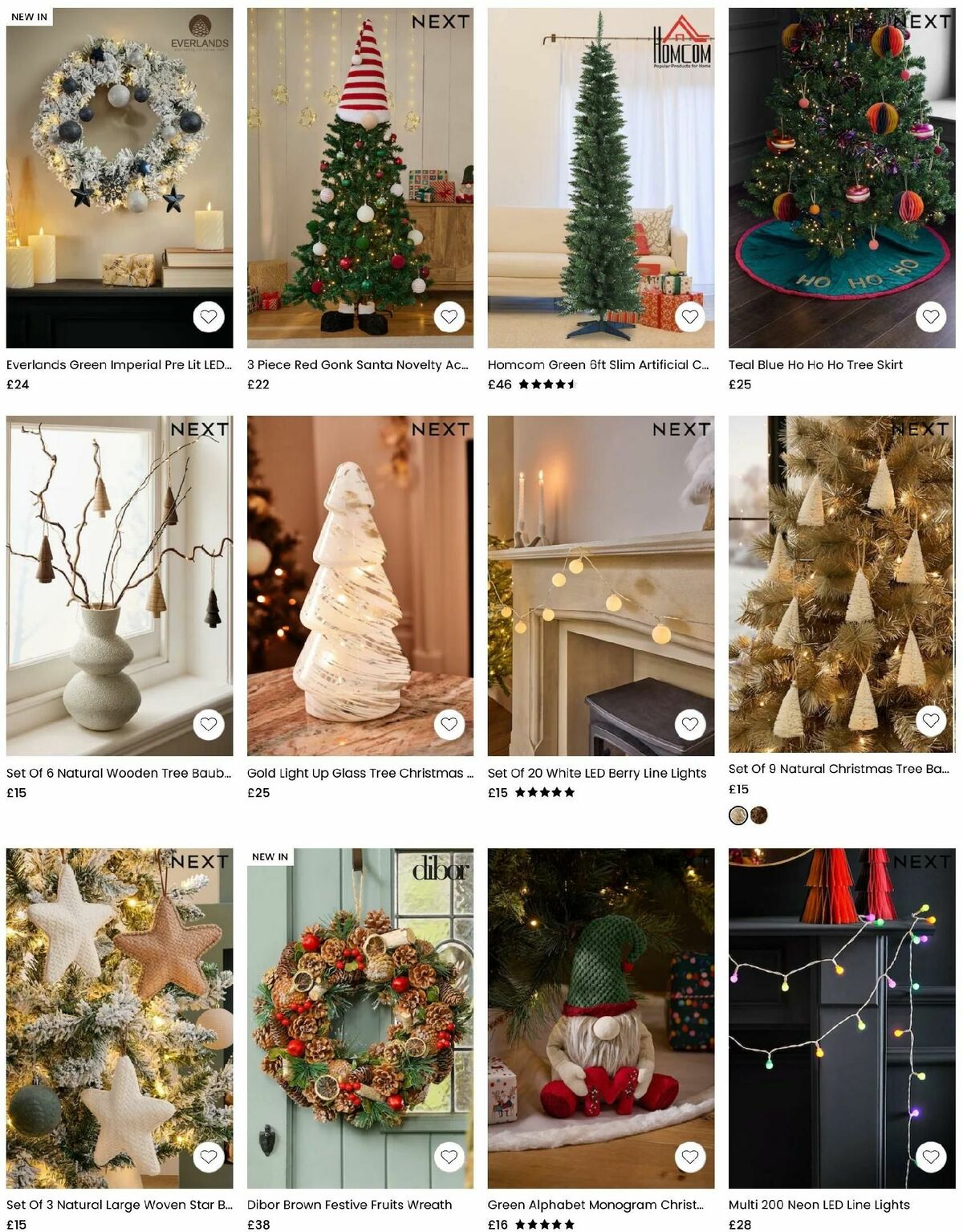Click the heart icon on the woven star baubles
The height and width of the screenshot is (1232, 963).
click(209, 1157)
